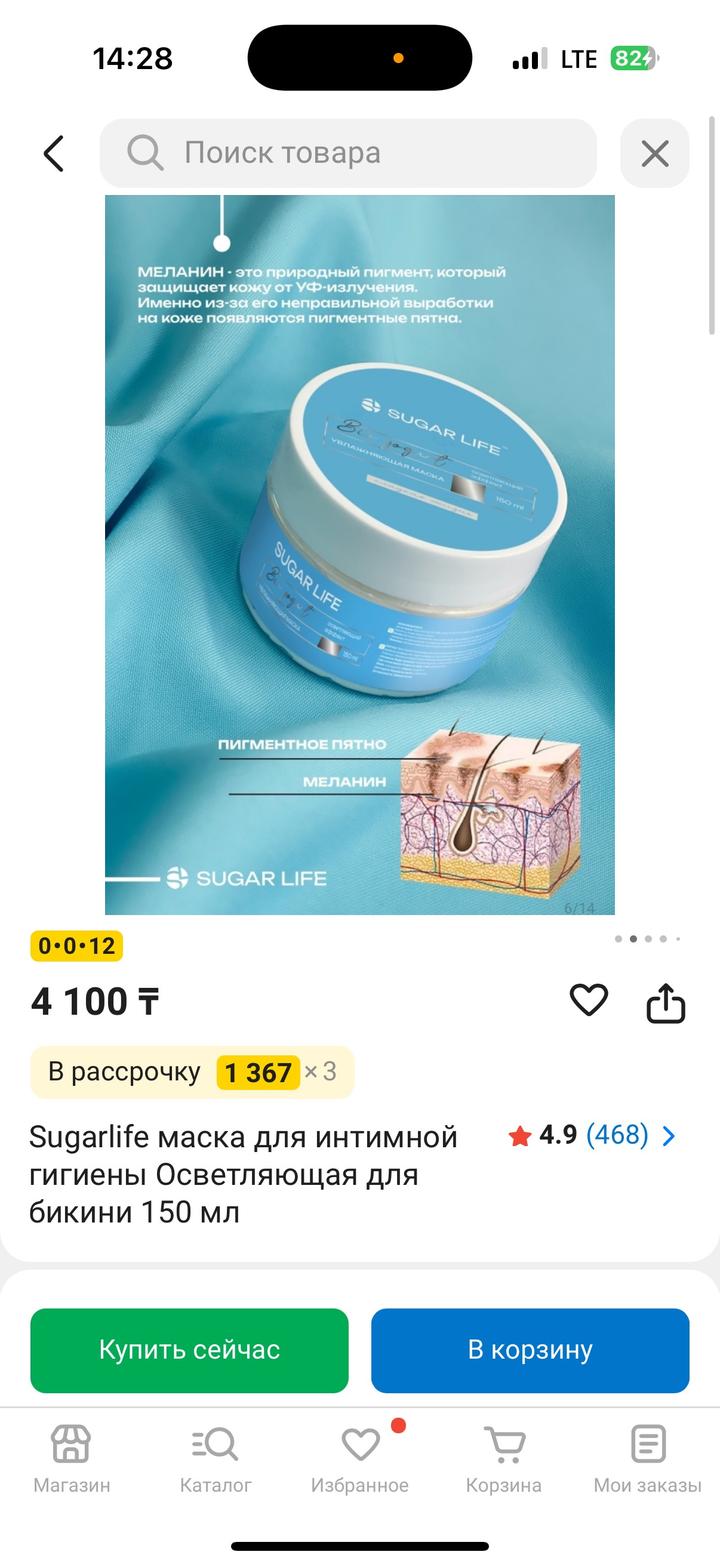This screenshot has width=720, height=1565.
Task: Tap the Поиск товара search field
Action: [x=348, y=153]
